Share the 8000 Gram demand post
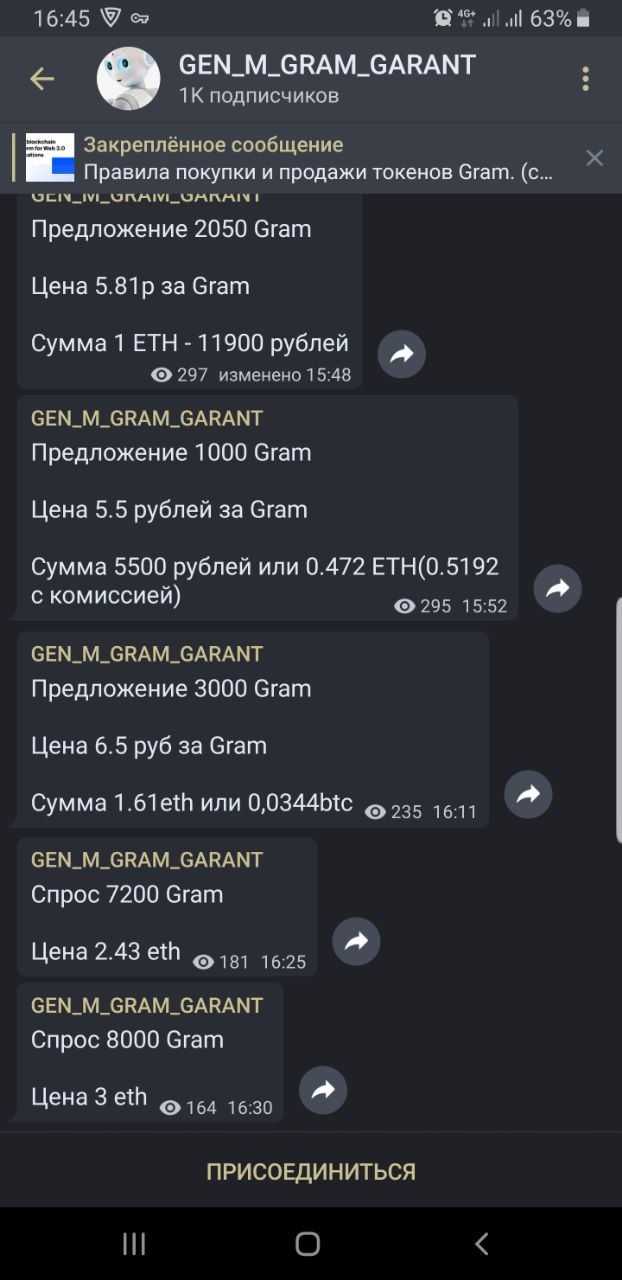The width and height of the screenshot is (622, 1280). (323, 1090)
